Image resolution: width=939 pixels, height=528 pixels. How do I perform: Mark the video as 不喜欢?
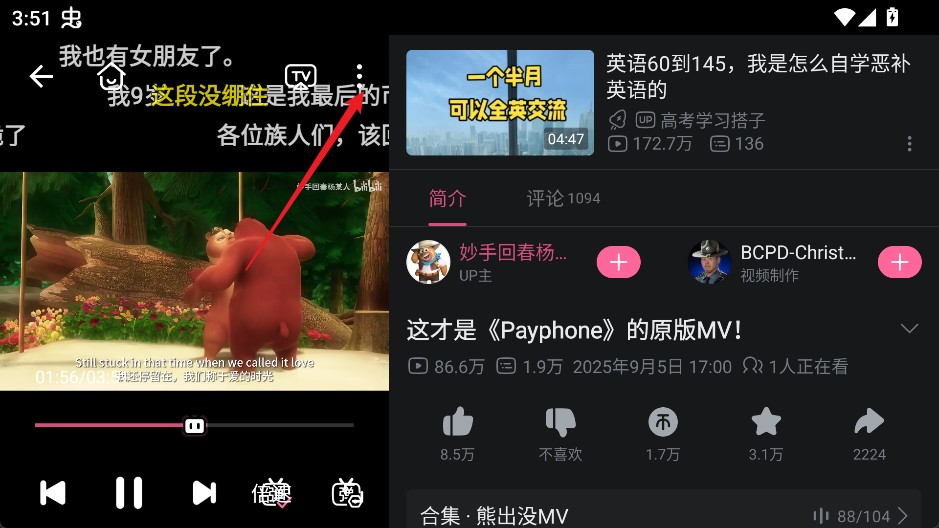coord(560,423)
